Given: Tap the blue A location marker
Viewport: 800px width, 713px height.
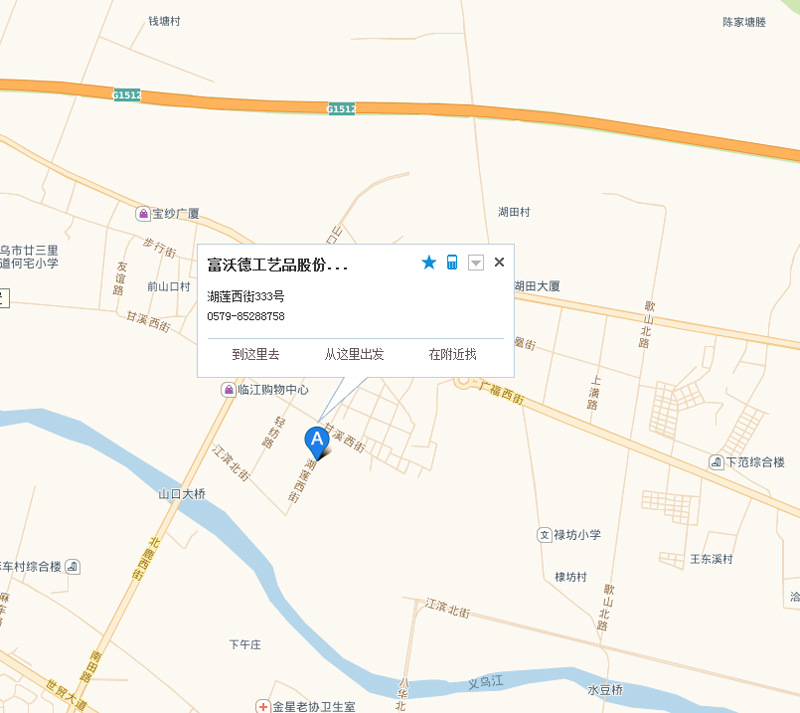Looking at the screenshot, I should coord(317,440).
